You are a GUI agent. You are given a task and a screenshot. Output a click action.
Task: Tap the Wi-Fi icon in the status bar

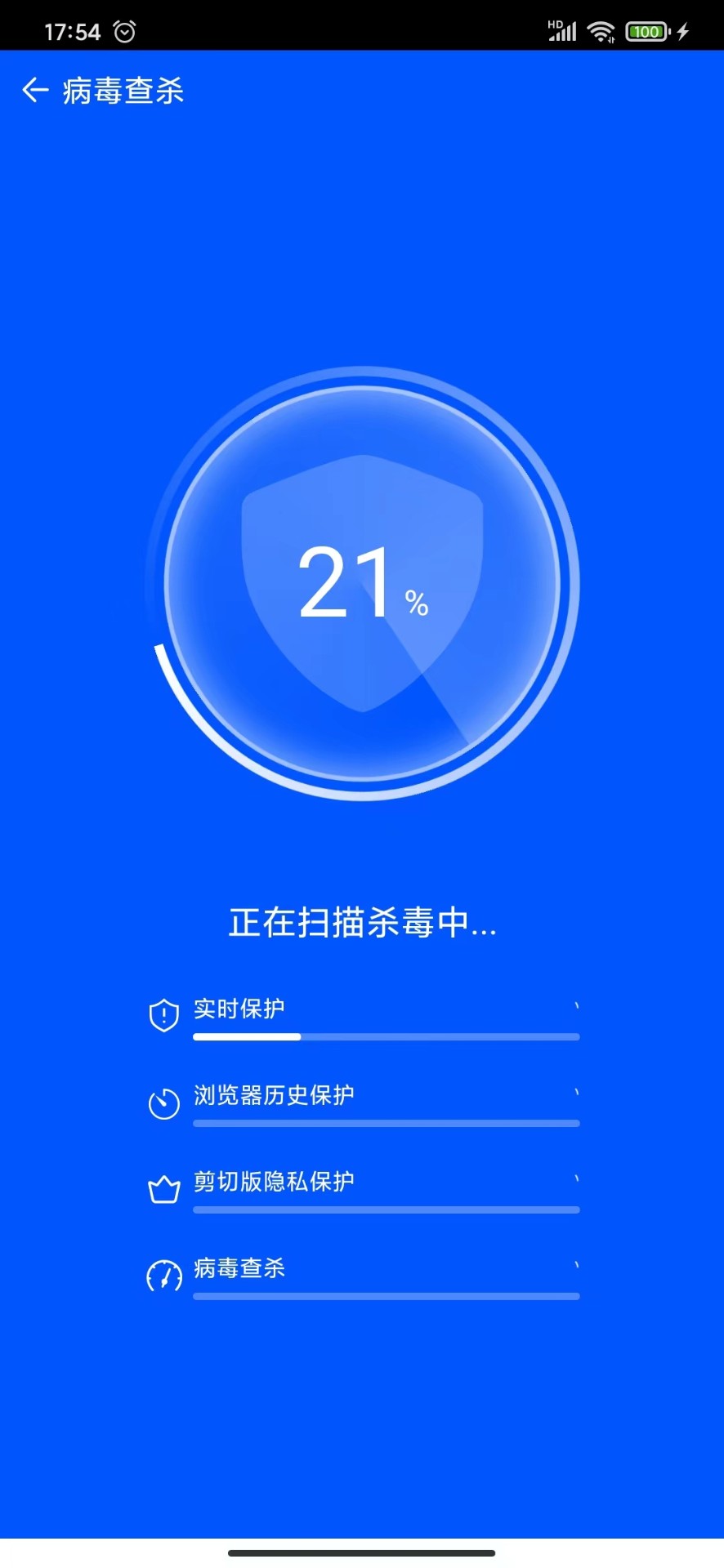point(601,31)
